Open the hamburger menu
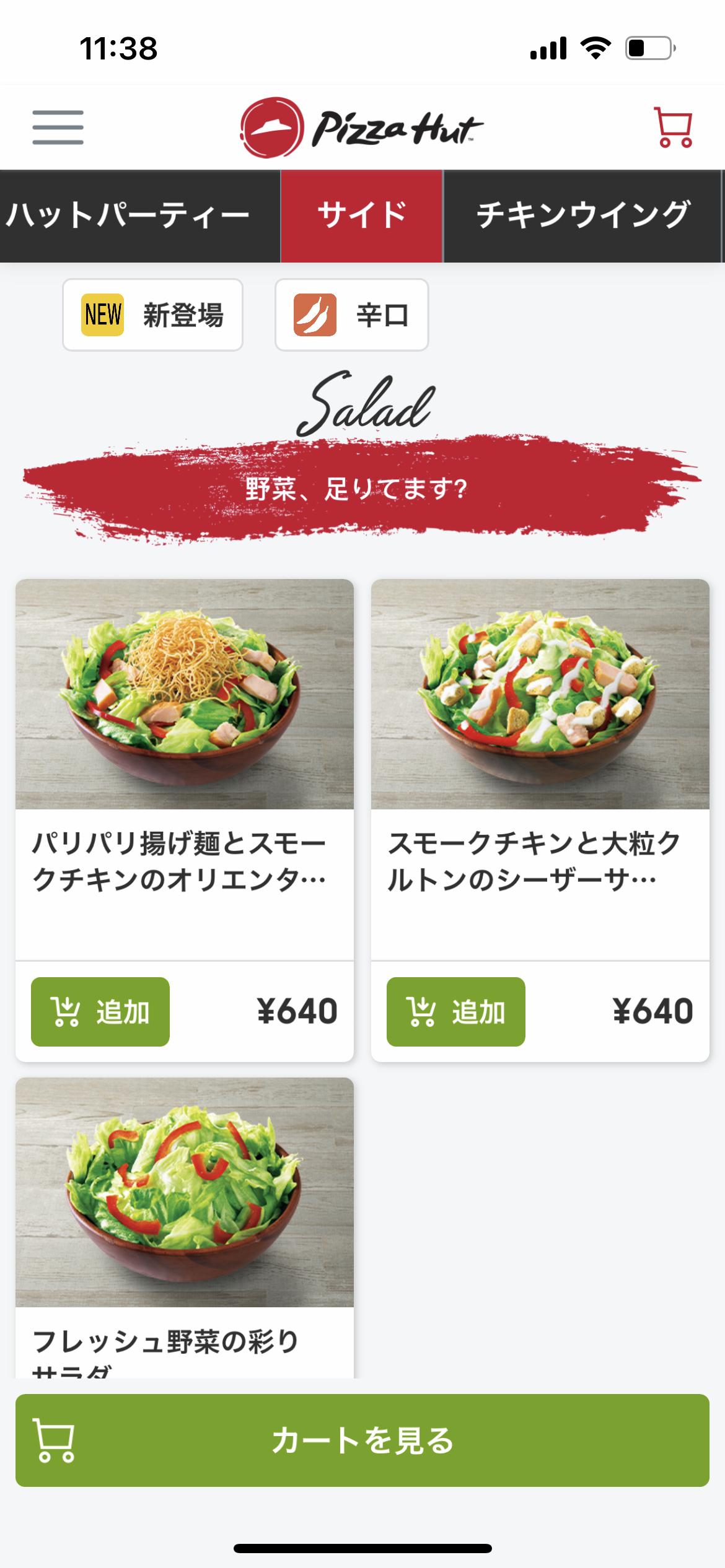This screenshot has width=725, height=1568. click(x=58, y=128)
